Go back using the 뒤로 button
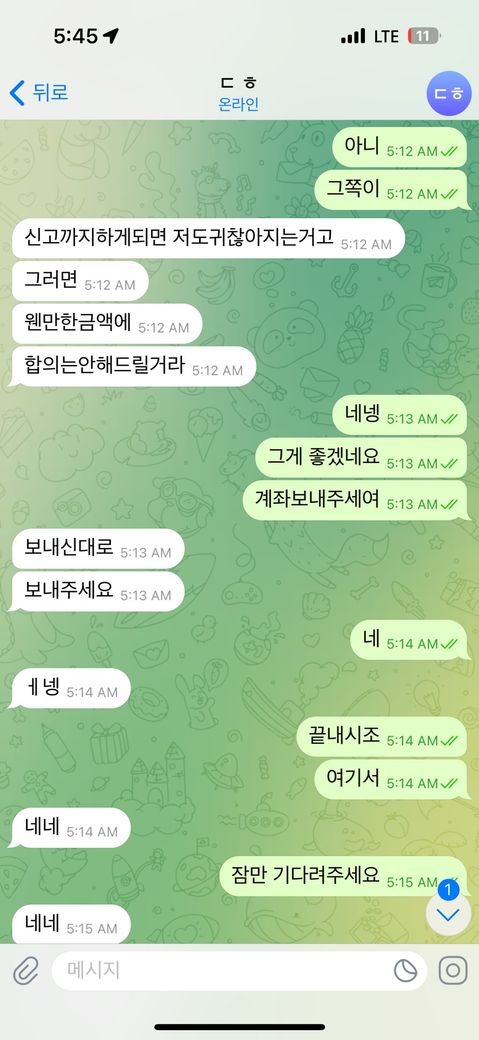Screen dimensions: 479x1040 pyautogui.click(x=38, y=92)
